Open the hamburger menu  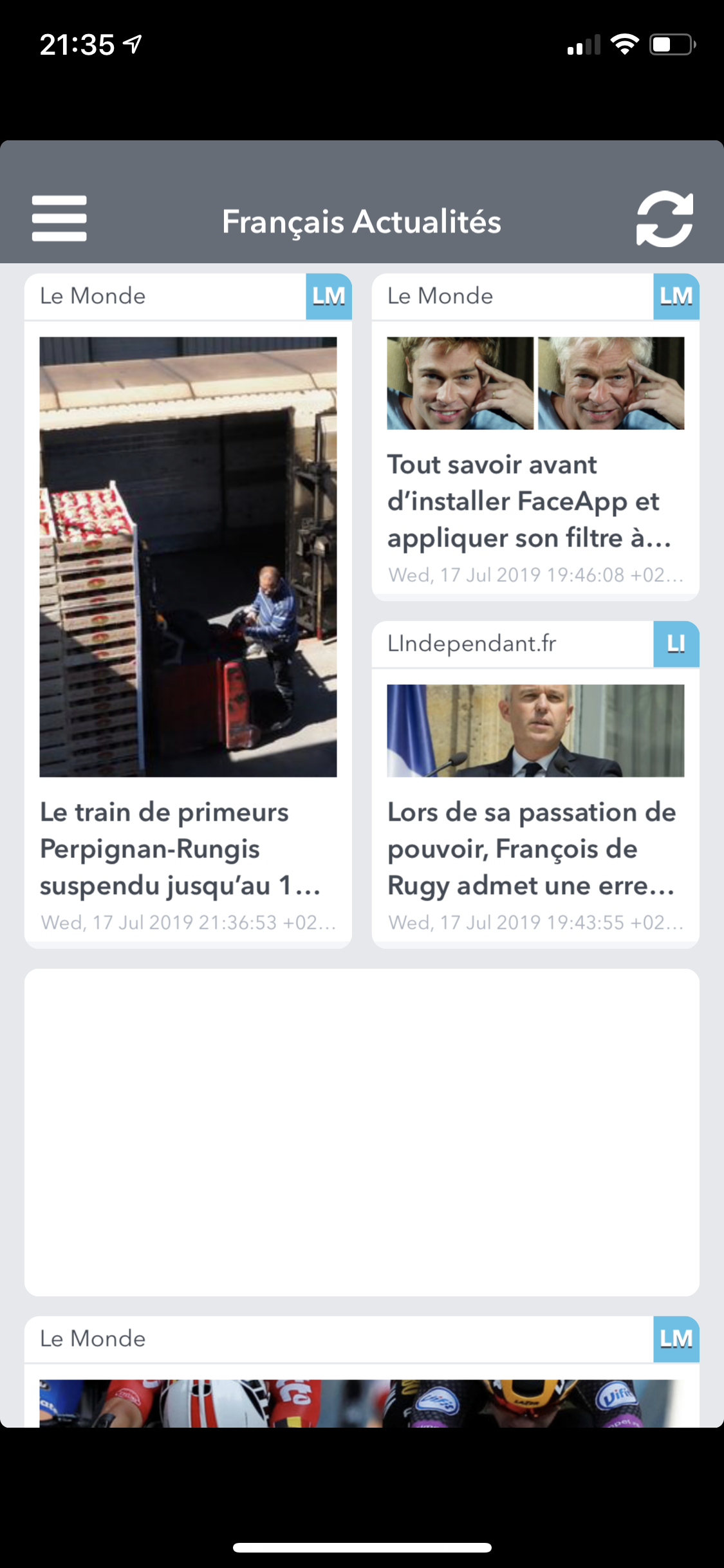tap(59, 219)
